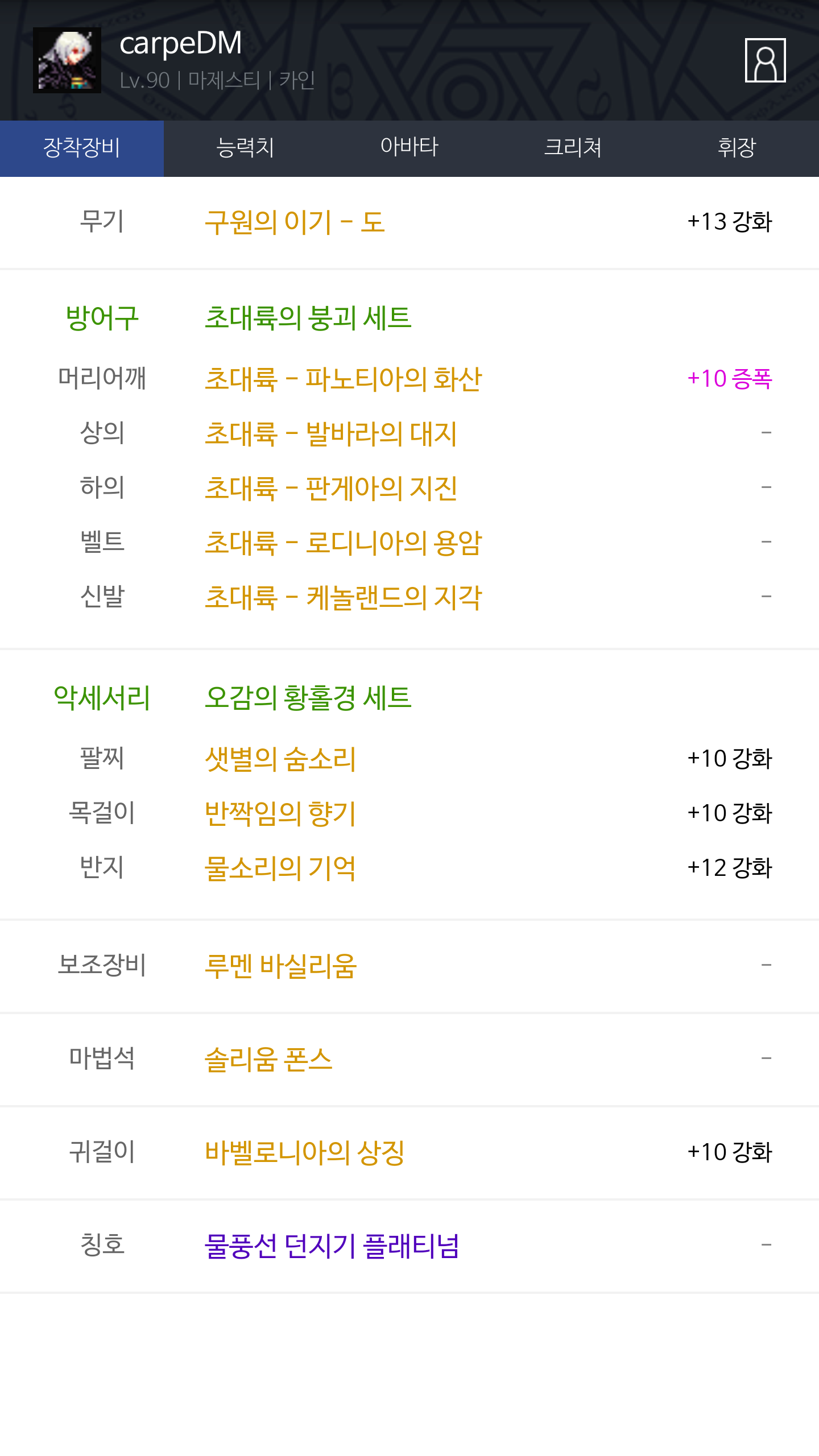Open 샛별의 숨소리 bracelet item
This screenshot has width=819, height=1456.
(280, 759)
